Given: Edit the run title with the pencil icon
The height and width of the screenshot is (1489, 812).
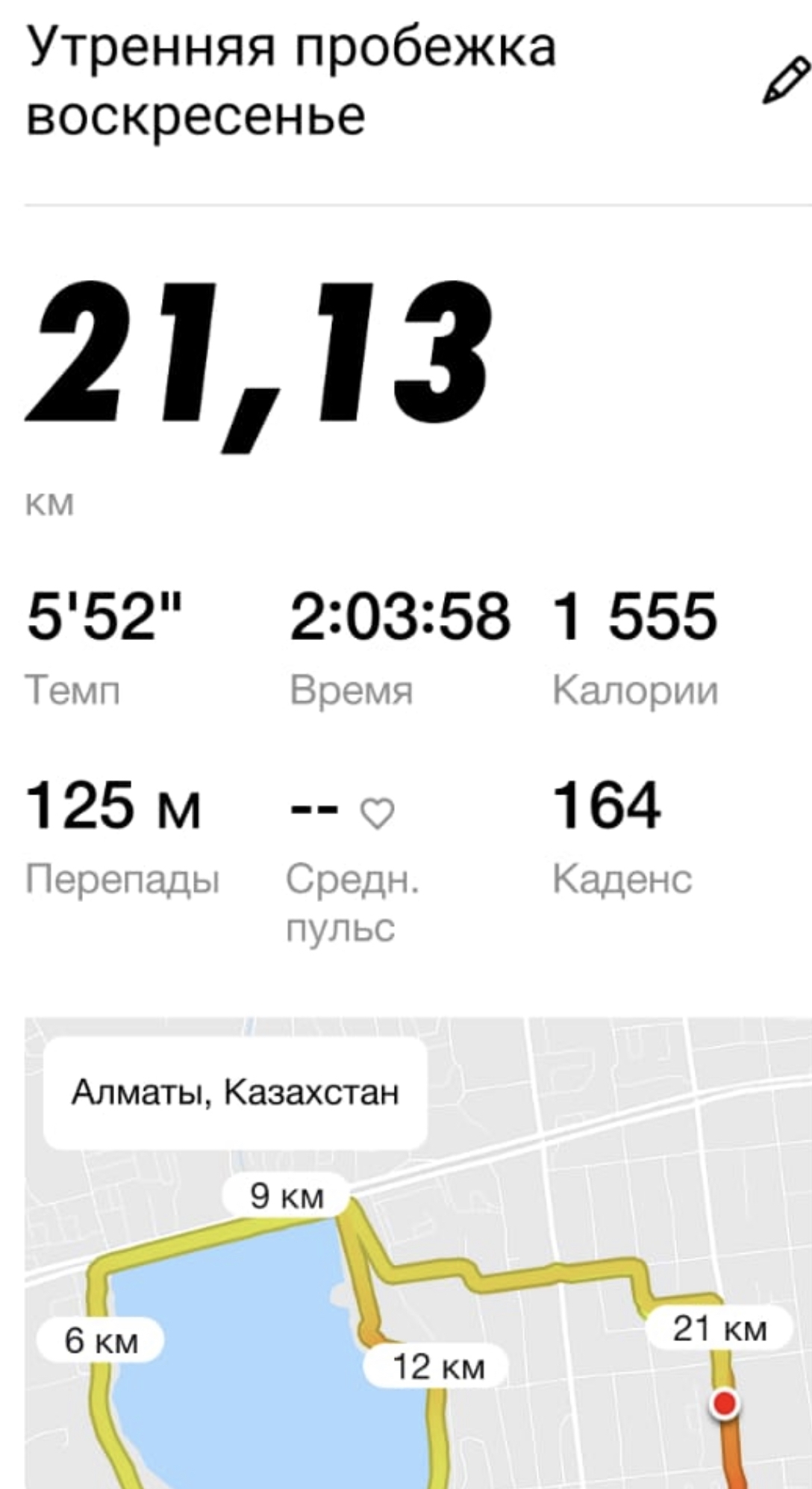Looking at the screenshot, I should [785, 81].
